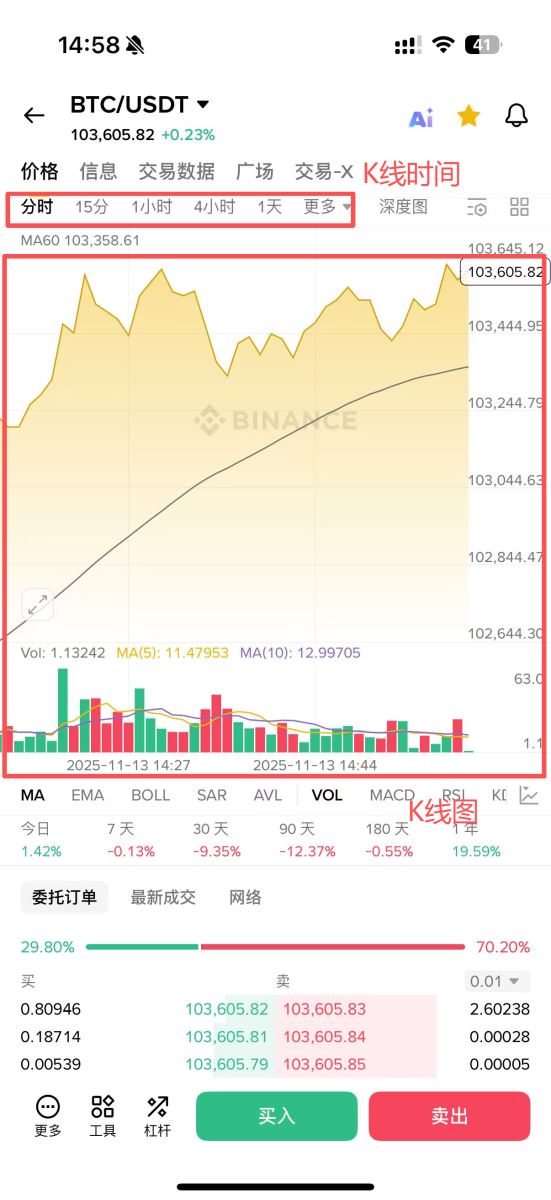This screenshot has height=1200, width=551.
Task: Expand the chart to fullscreen
Action: (x=38, y=604)
